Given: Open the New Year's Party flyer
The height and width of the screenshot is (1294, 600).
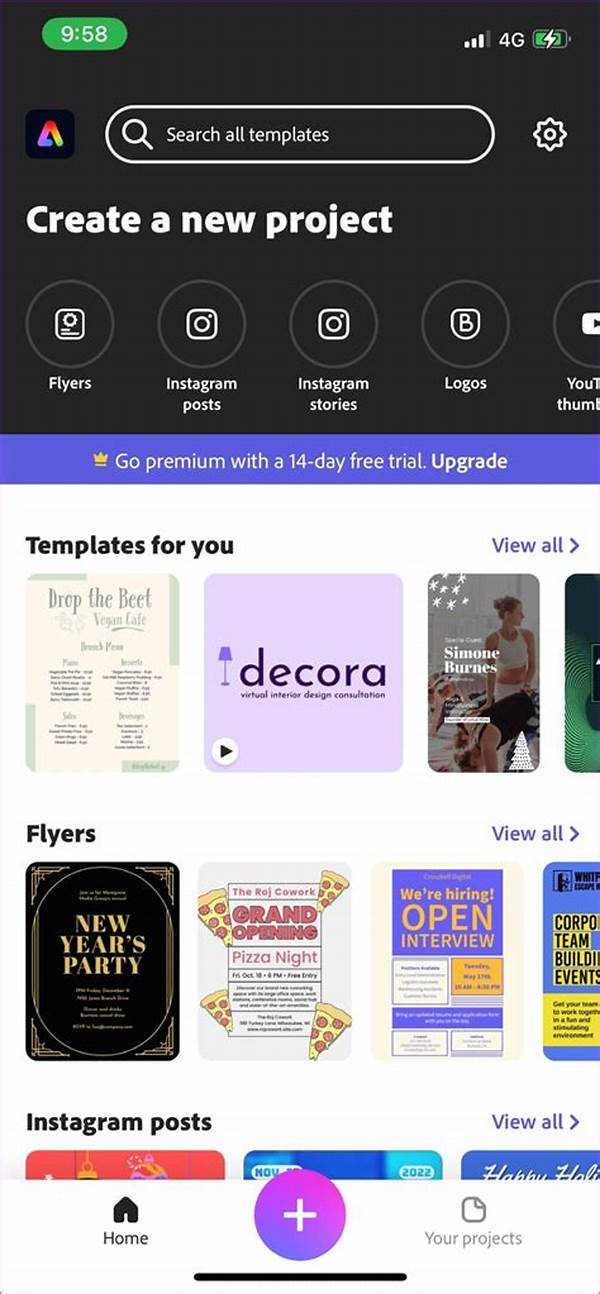Looking at the screenshot, I should [x=102, y=960].
